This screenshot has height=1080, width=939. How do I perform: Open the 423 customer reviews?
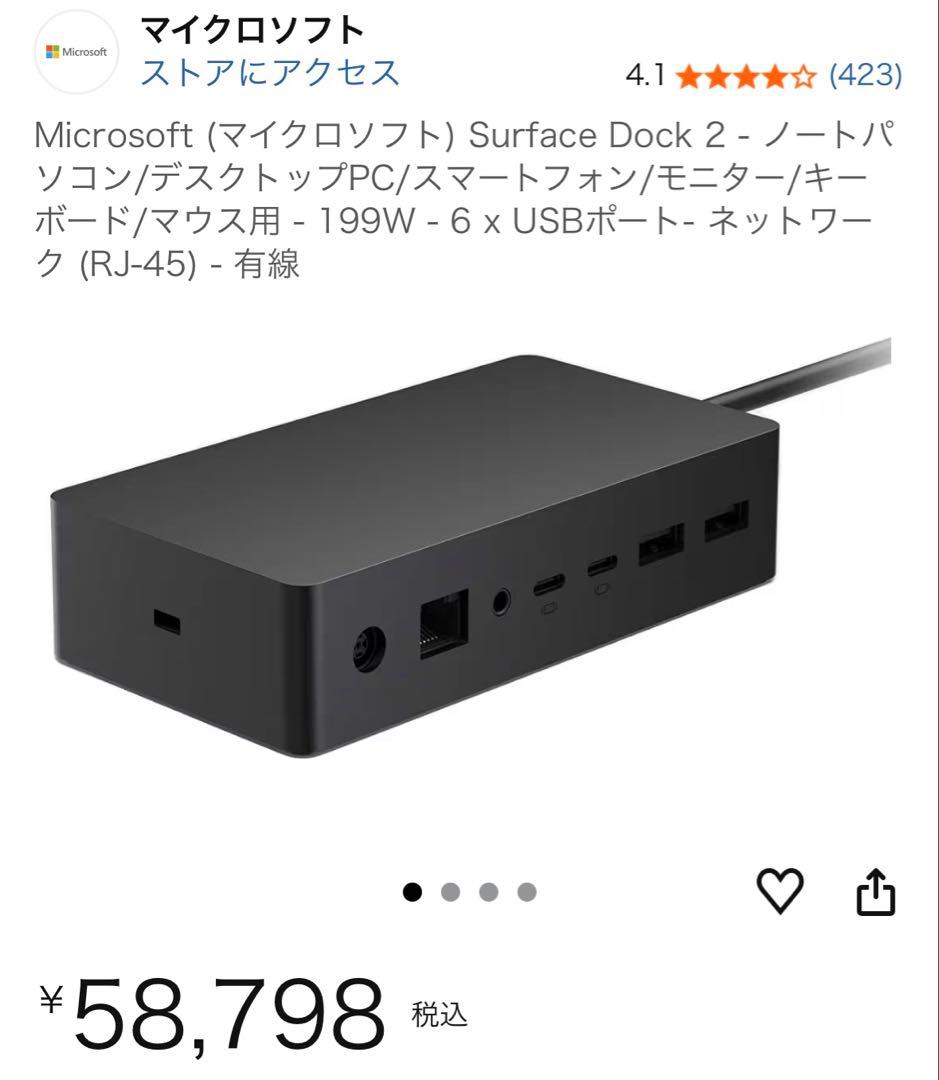coord(866,75)
